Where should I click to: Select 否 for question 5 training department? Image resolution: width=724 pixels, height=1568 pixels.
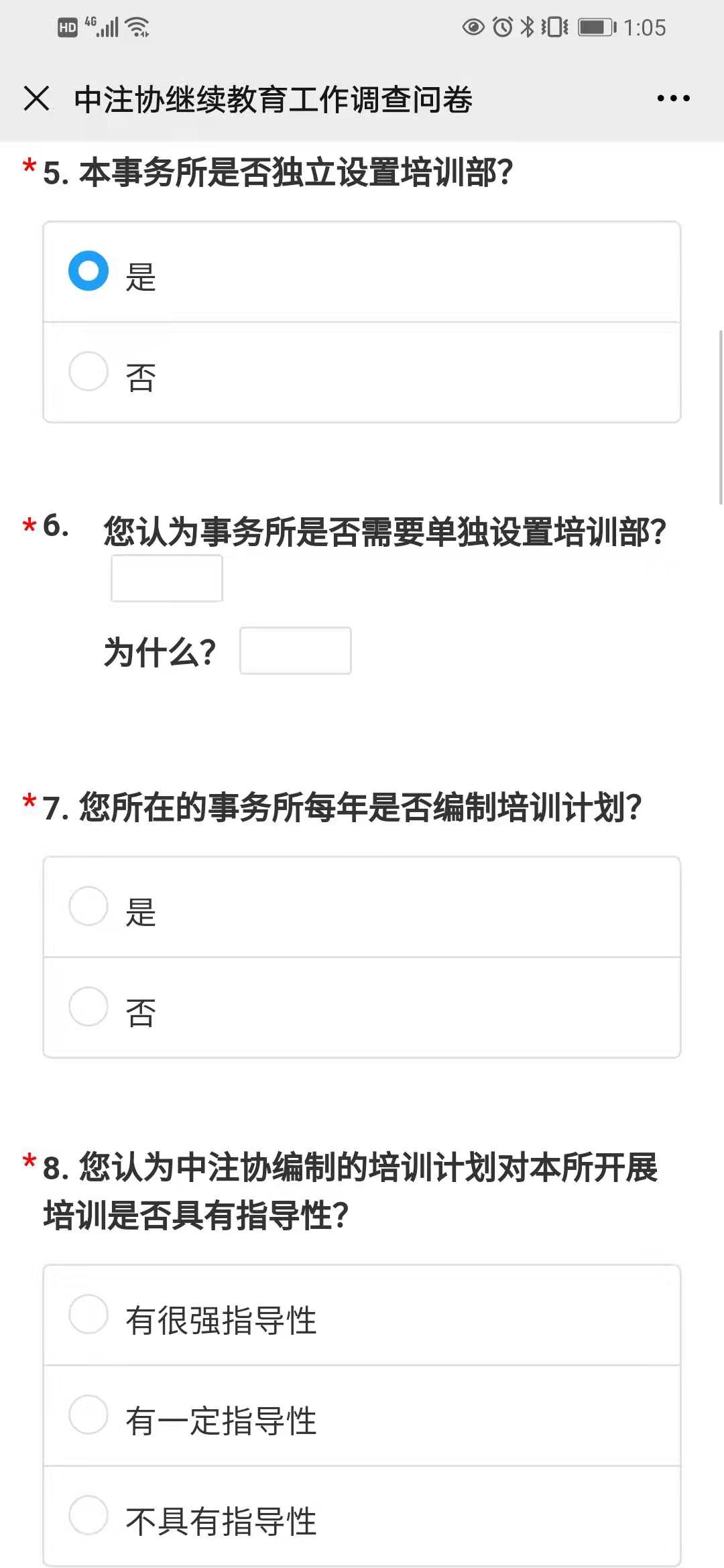click(89, 372)
